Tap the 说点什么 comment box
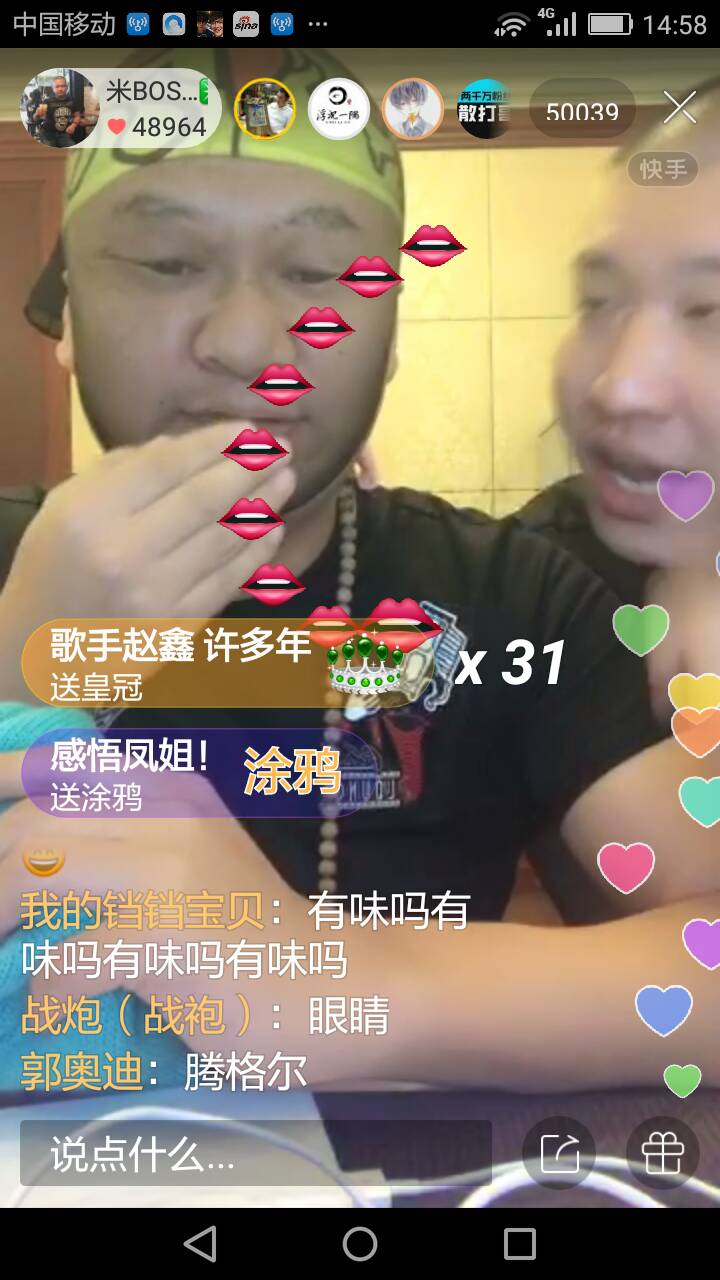The height and width of the screenshot is (1280, 720). click(255, 1153)
